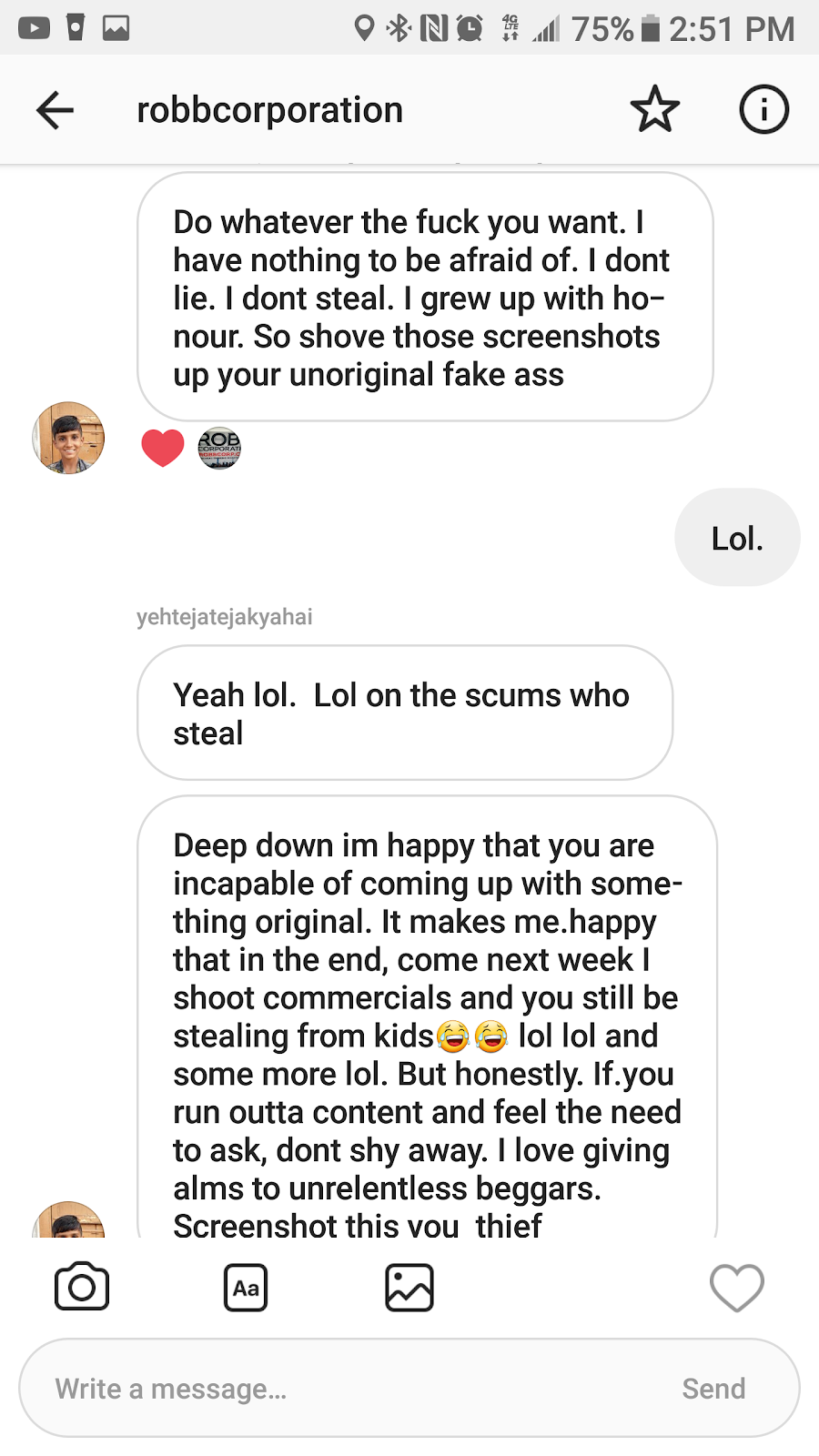Viewport: 819px width, 1456px height.
Task: Open the gallery image picker
Action: point(409,1288)
